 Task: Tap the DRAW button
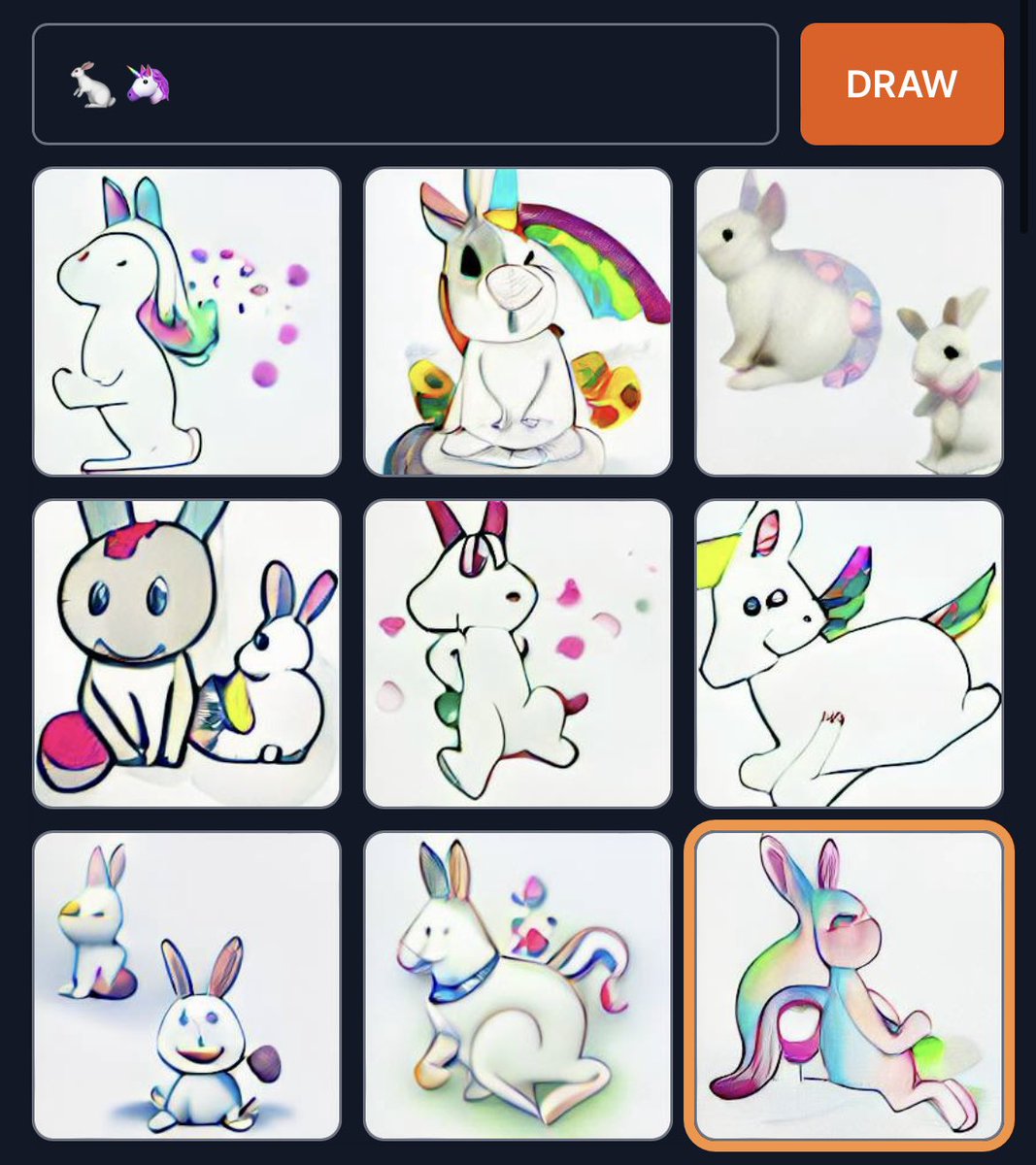coord(901,84)
